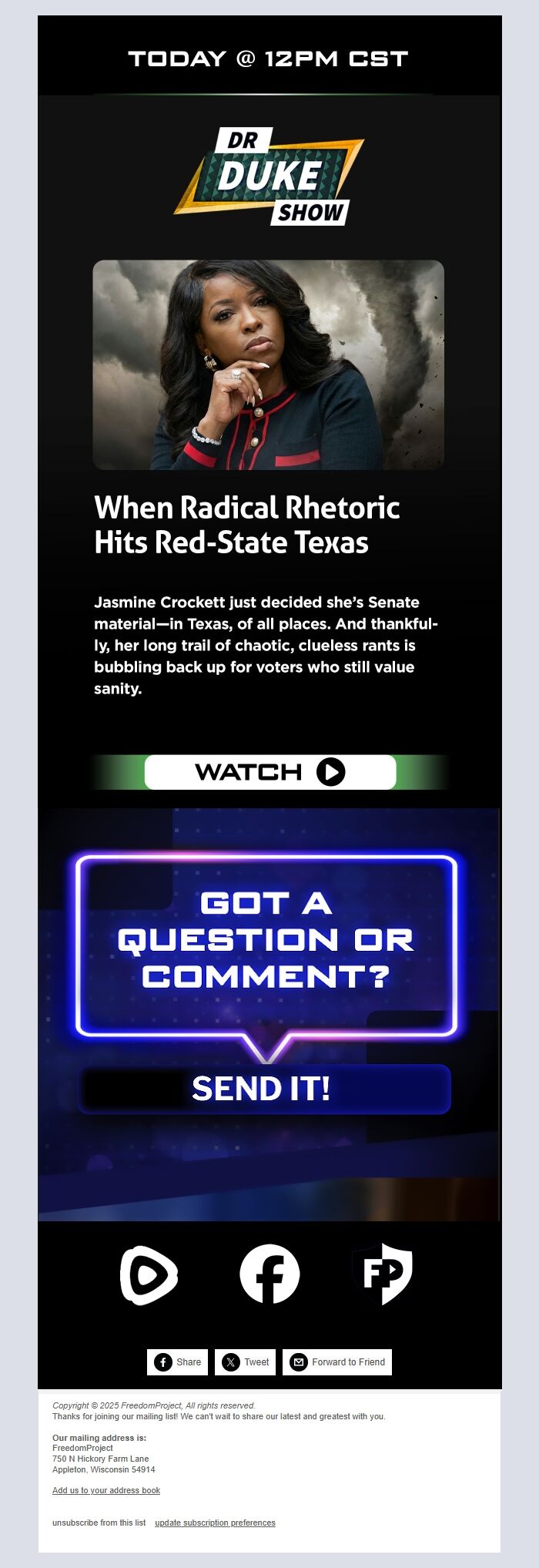This screenshot has width=539, height=1568.
Task: Add us to your address book
Action: point(106,1490)
